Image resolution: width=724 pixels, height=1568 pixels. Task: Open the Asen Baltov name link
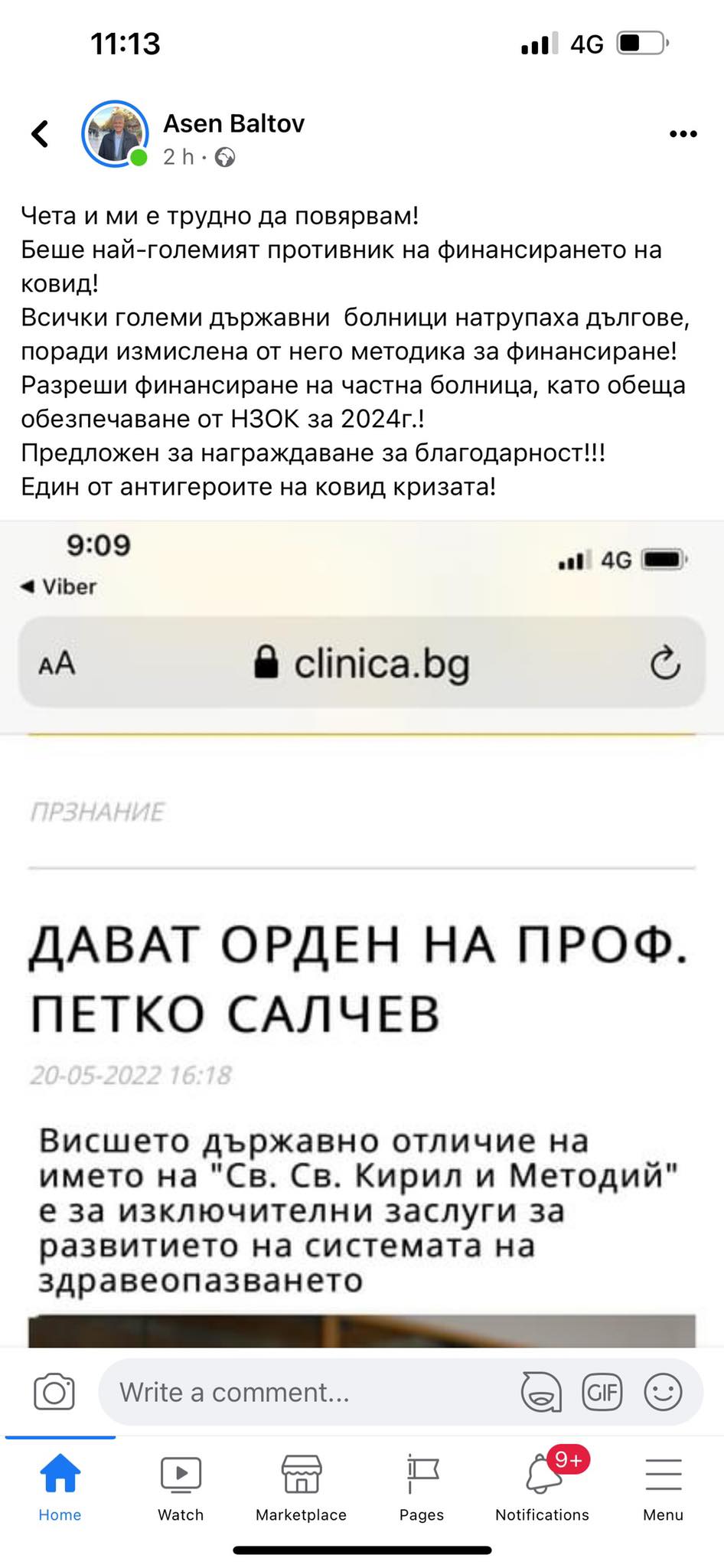point(233,123)
